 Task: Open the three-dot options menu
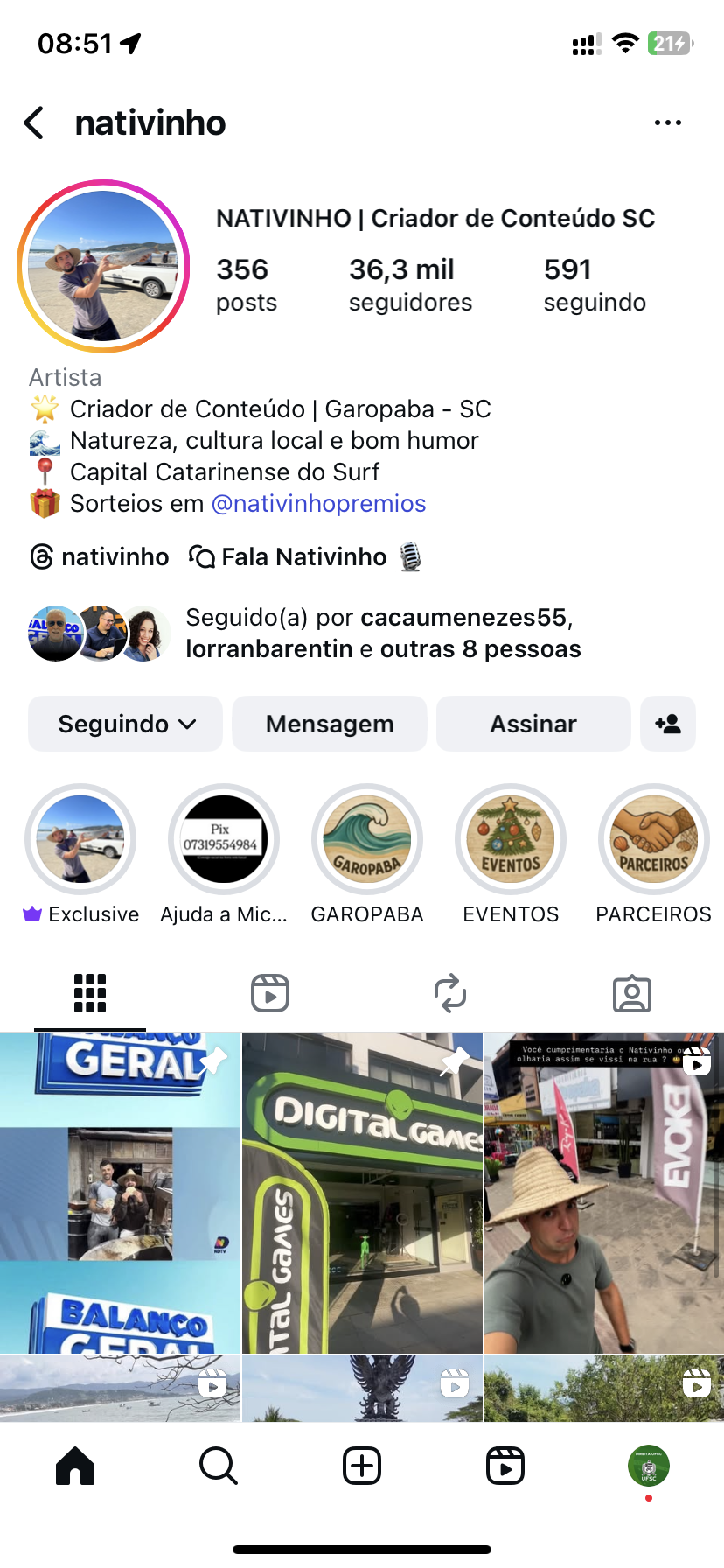(667, 123)
